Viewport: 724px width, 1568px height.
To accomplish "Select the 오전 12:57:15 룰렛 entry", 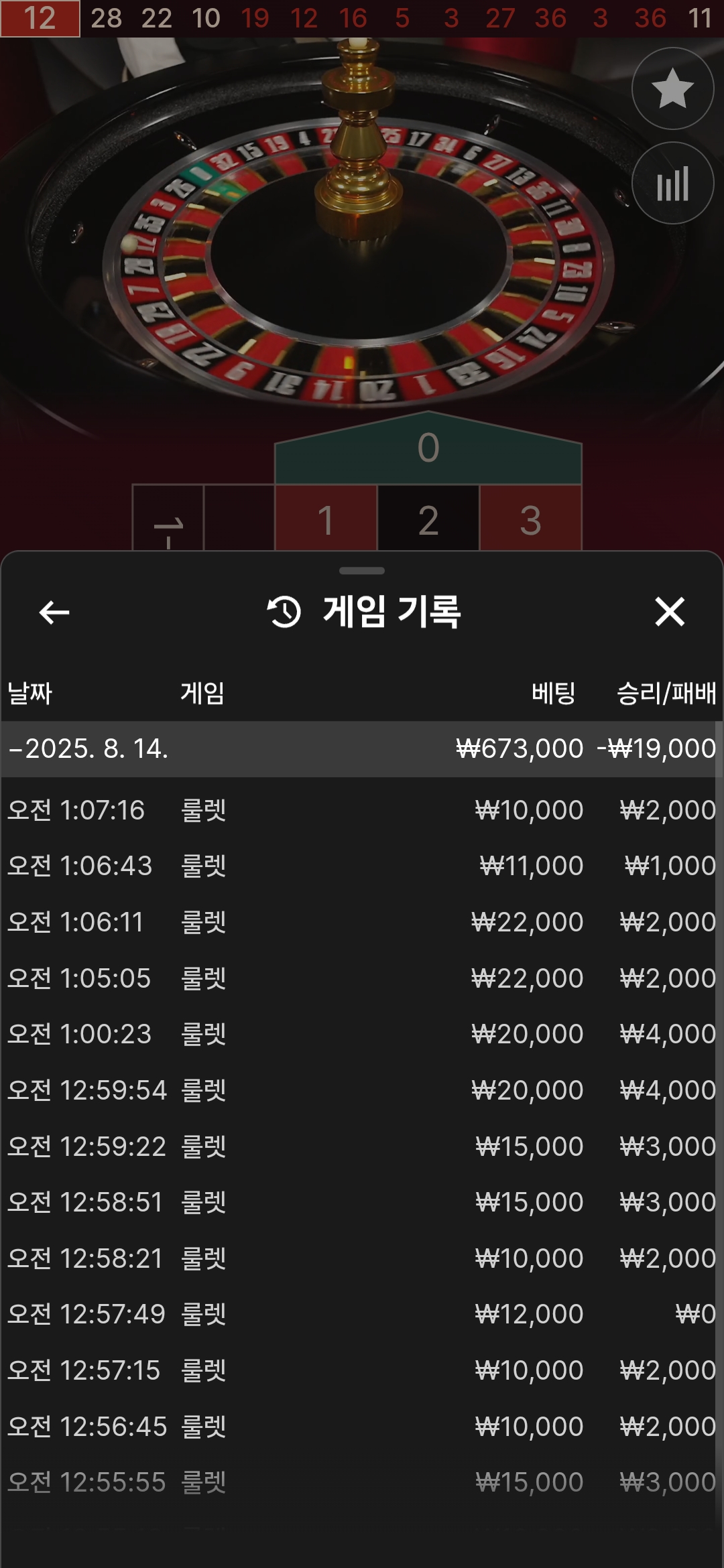I will pos(362,1370).
